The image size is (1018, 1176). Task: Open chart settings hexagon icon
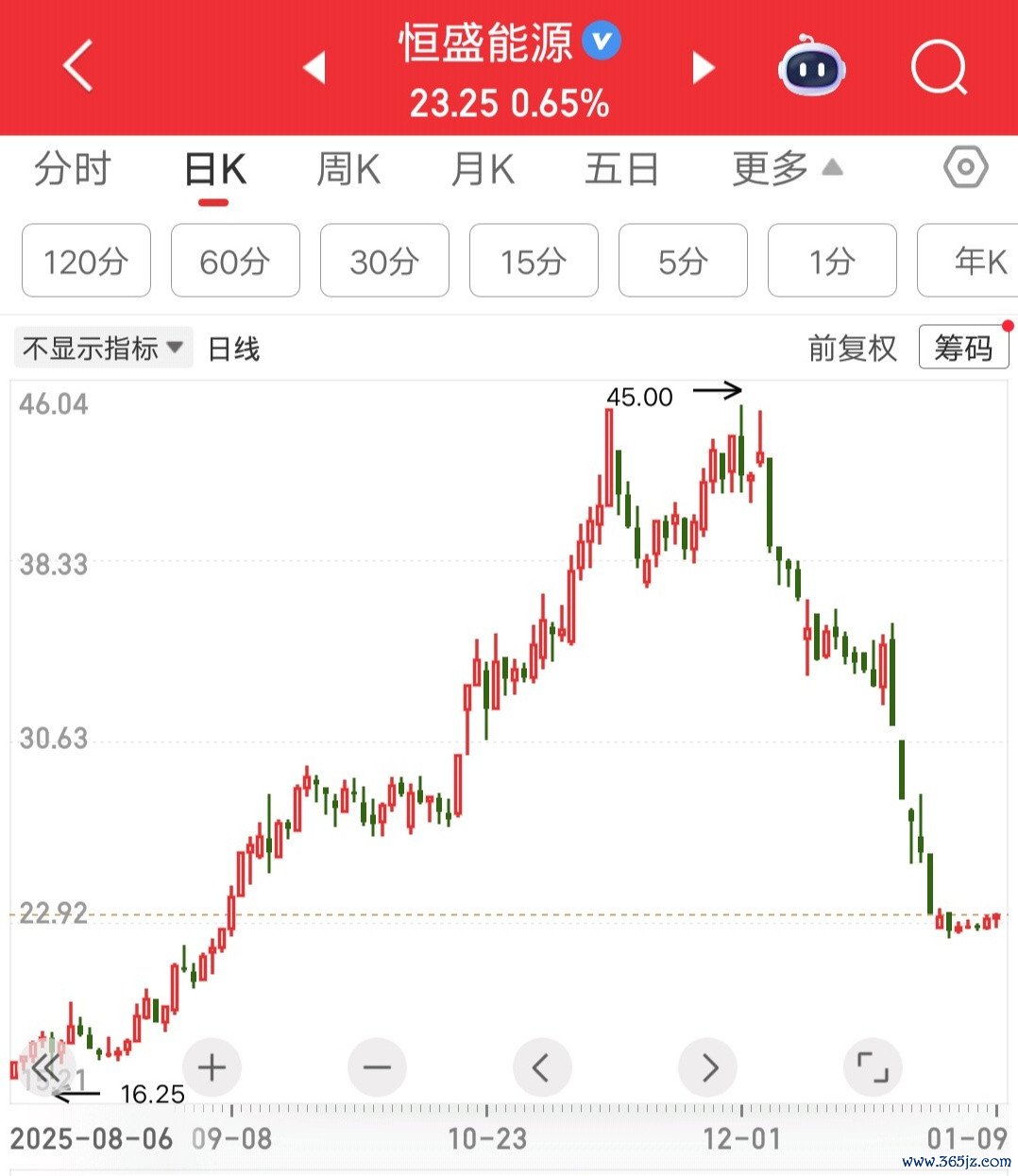(x=965, y=169)
